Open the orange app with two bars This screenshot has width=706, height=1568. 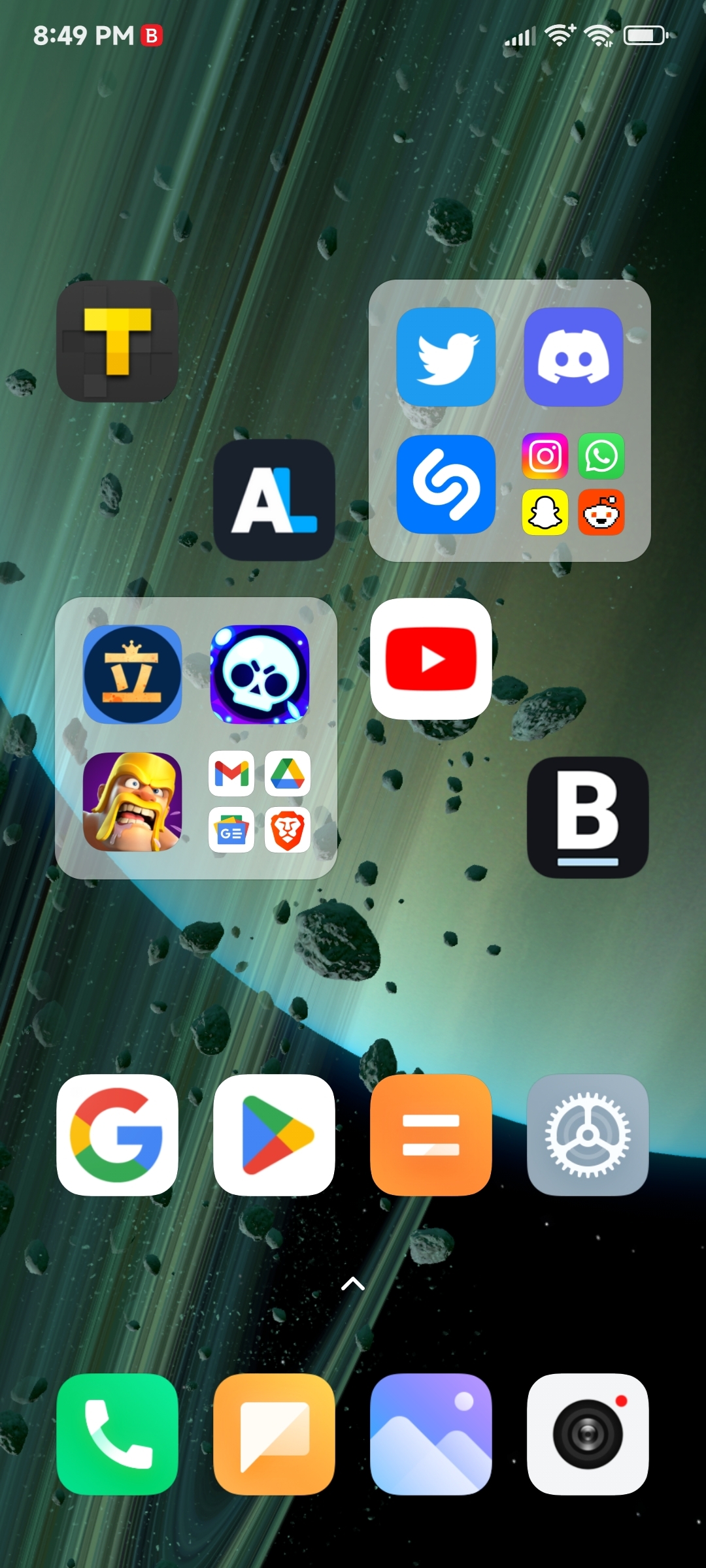pyautogui.click(x=431, y=1135)
